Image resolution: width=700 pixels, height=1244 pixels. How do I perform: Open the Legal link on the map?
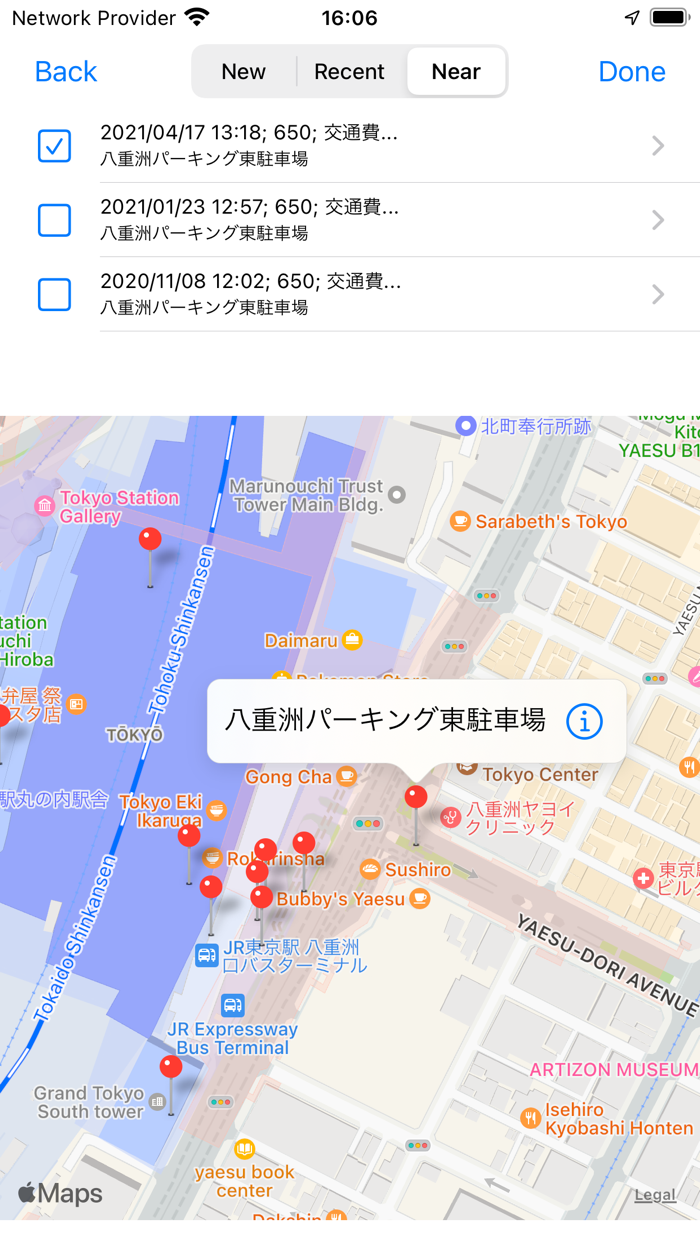click(655, 1195)
